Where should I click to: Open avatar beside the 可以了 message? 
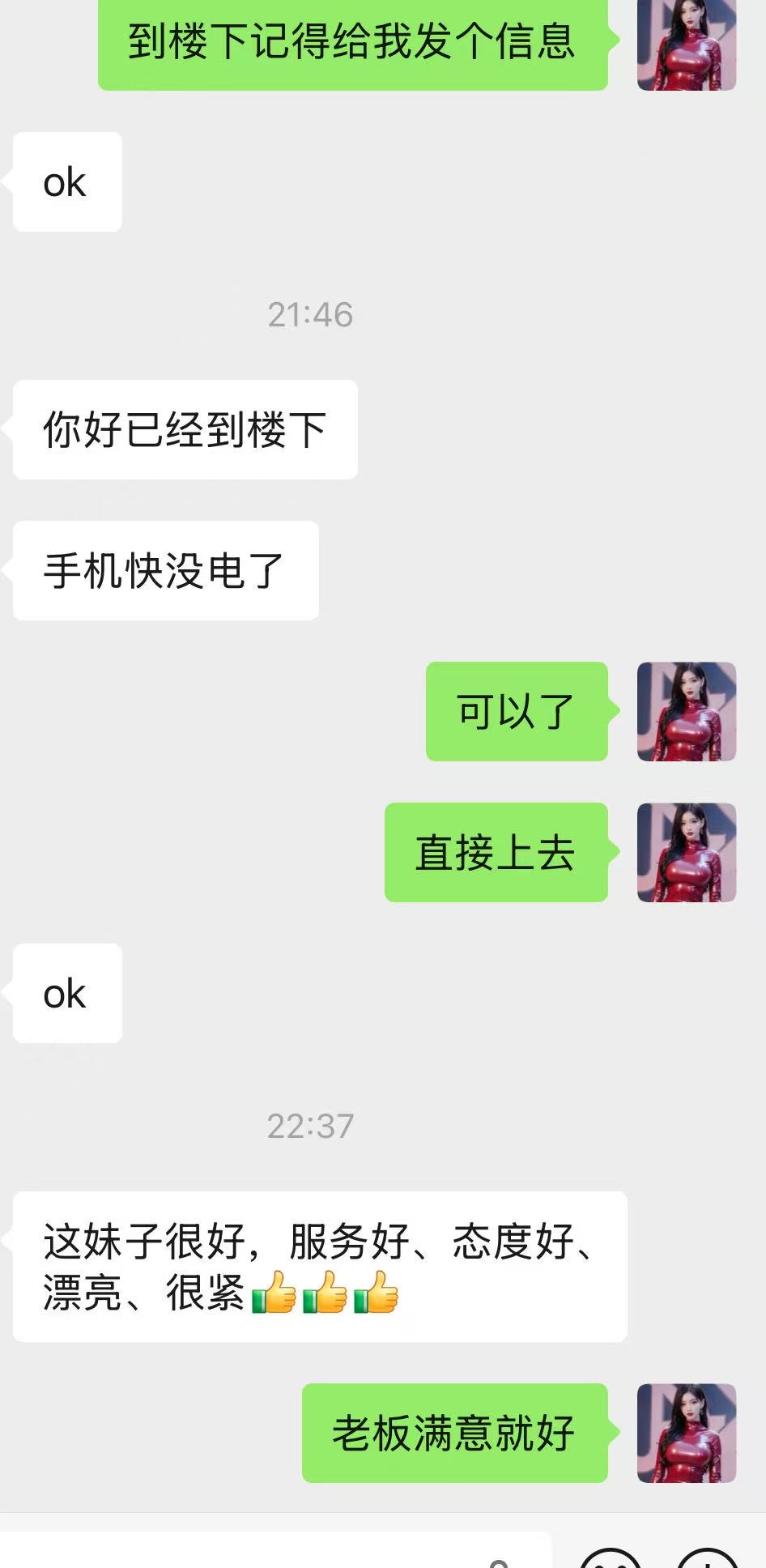686,711
